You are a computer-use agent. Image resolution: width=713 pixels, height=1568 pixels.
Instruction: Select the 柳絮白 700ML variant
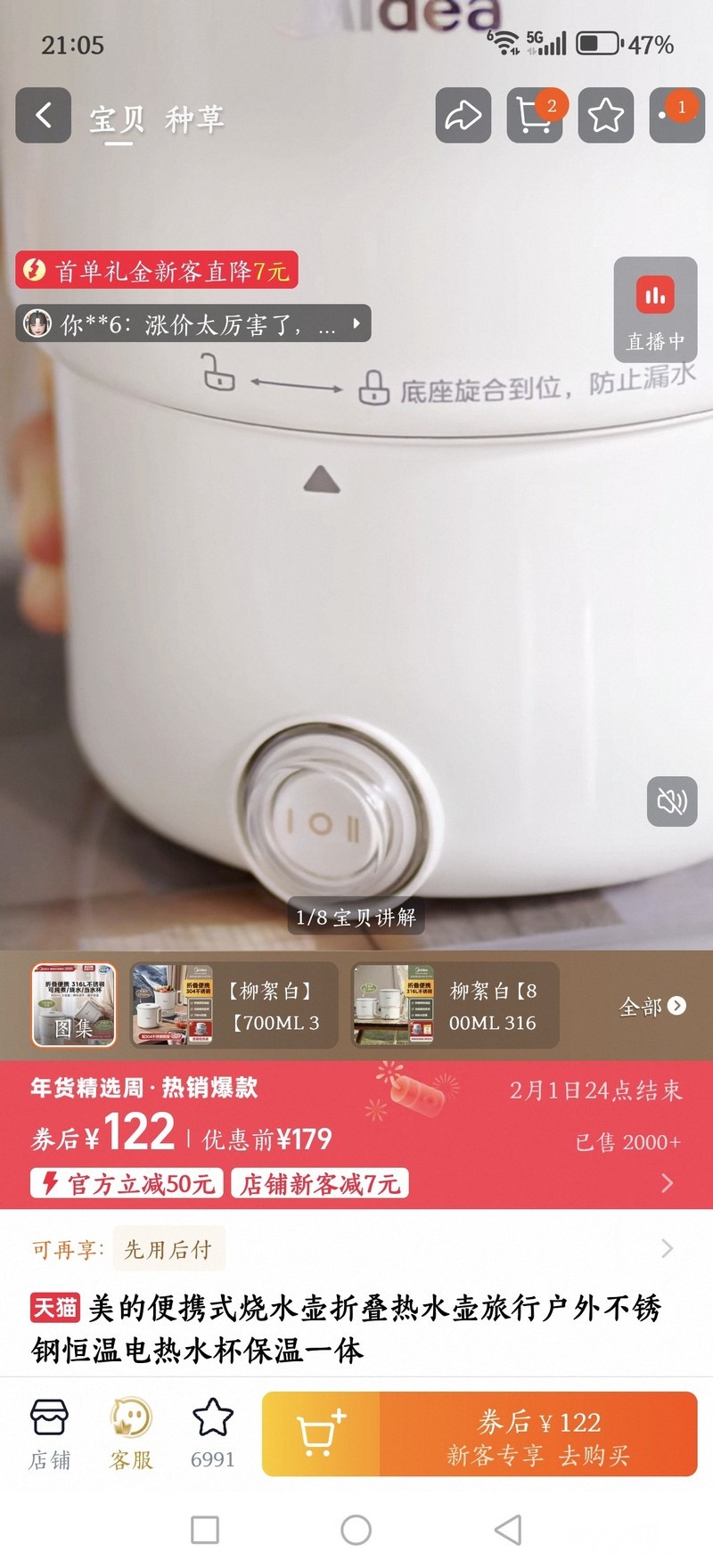234,1005
